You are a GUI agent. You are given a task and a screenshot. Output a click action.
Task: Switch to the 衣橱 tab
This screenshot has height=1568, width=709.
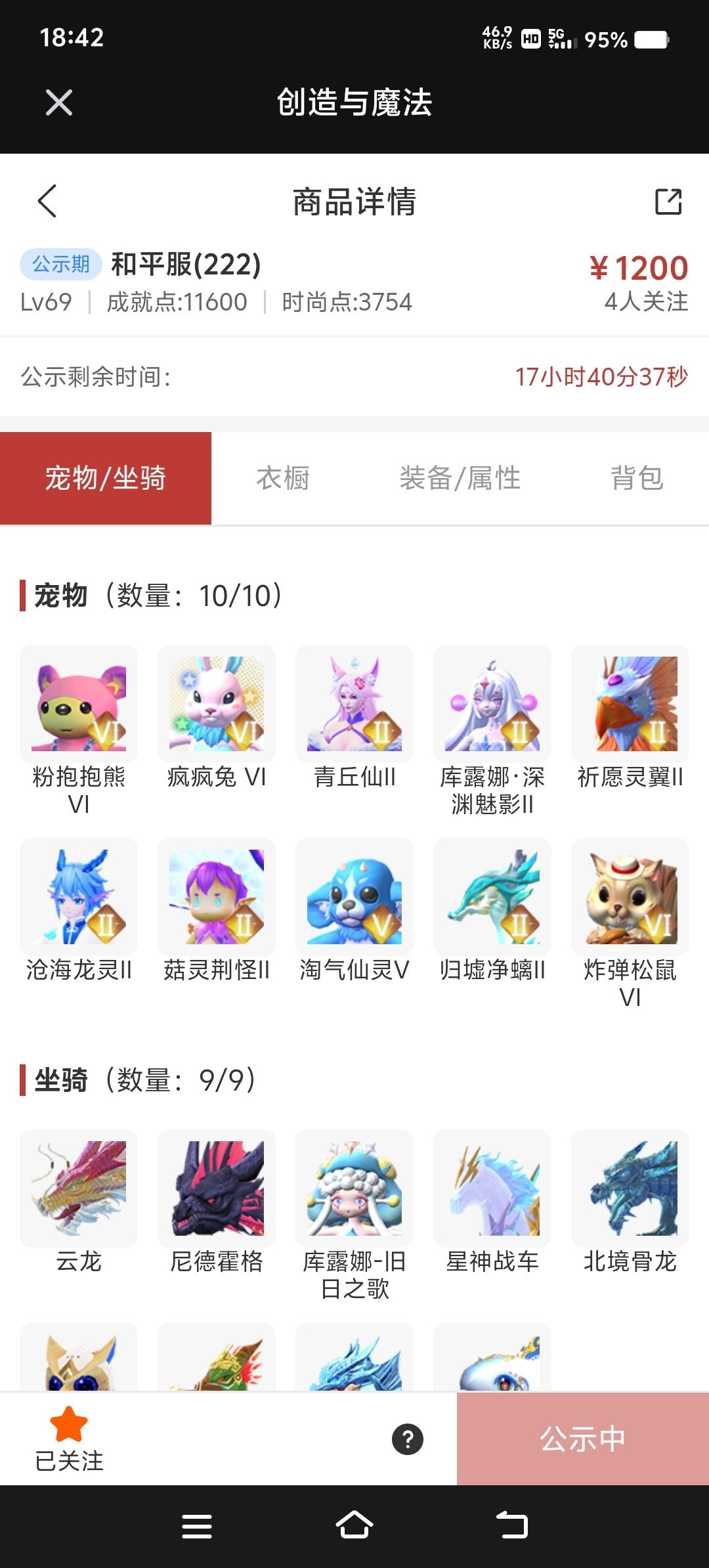tap(284, 479)
